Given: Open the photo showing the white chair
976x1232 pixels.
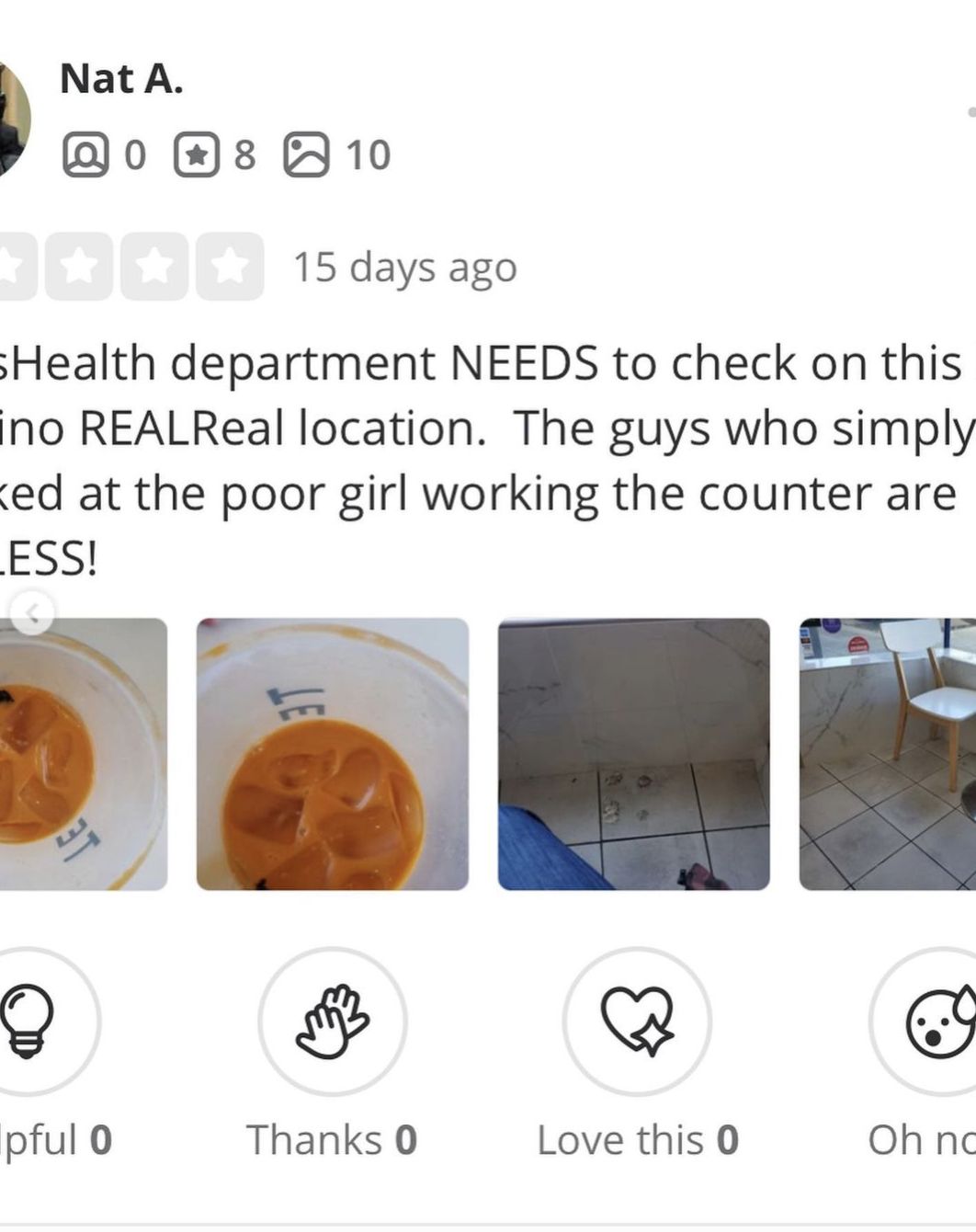Looking at the screenshot, I should (887, 754).
